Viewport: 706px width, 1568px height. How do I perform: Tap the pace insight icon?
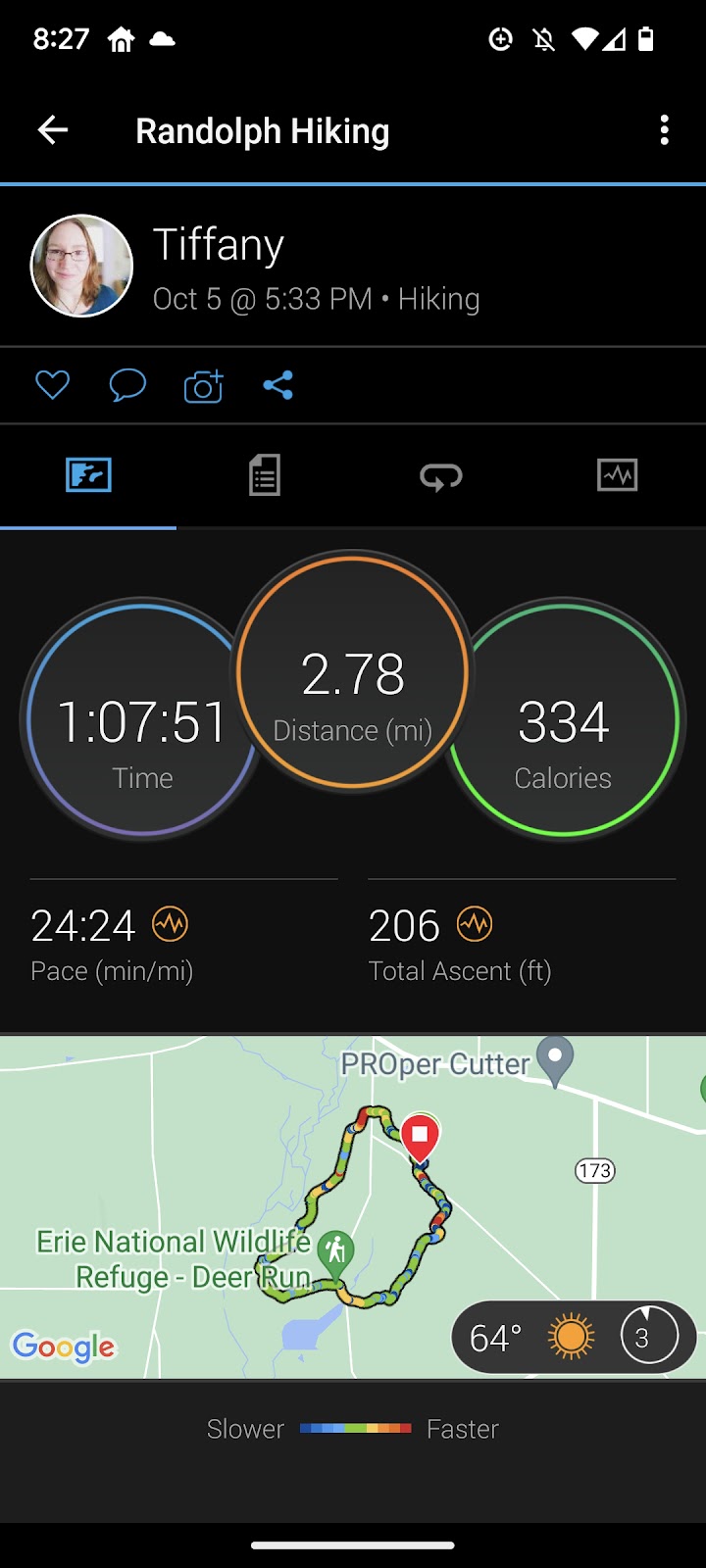170,924
